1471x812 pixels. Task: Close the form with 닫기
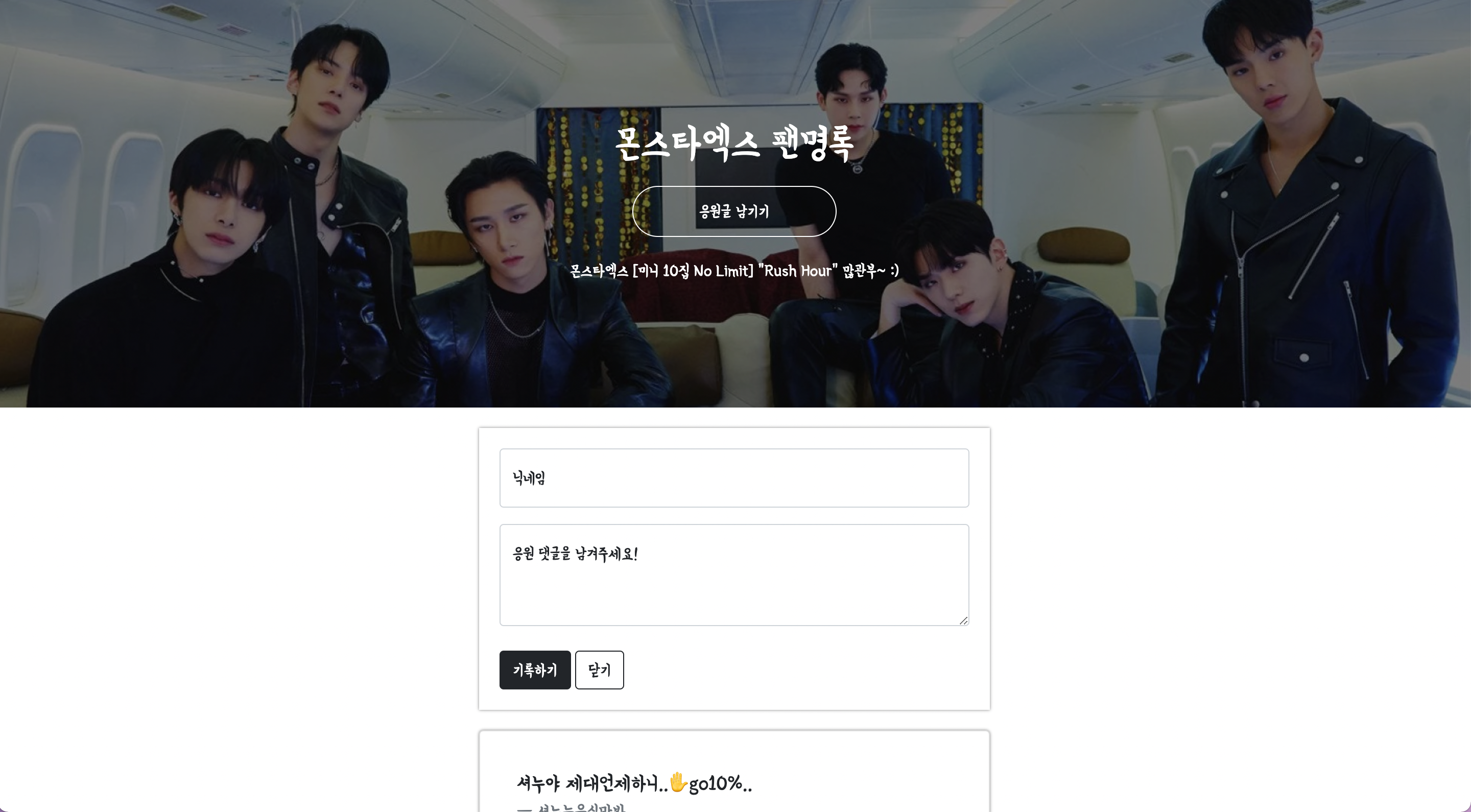click(599, 670)
